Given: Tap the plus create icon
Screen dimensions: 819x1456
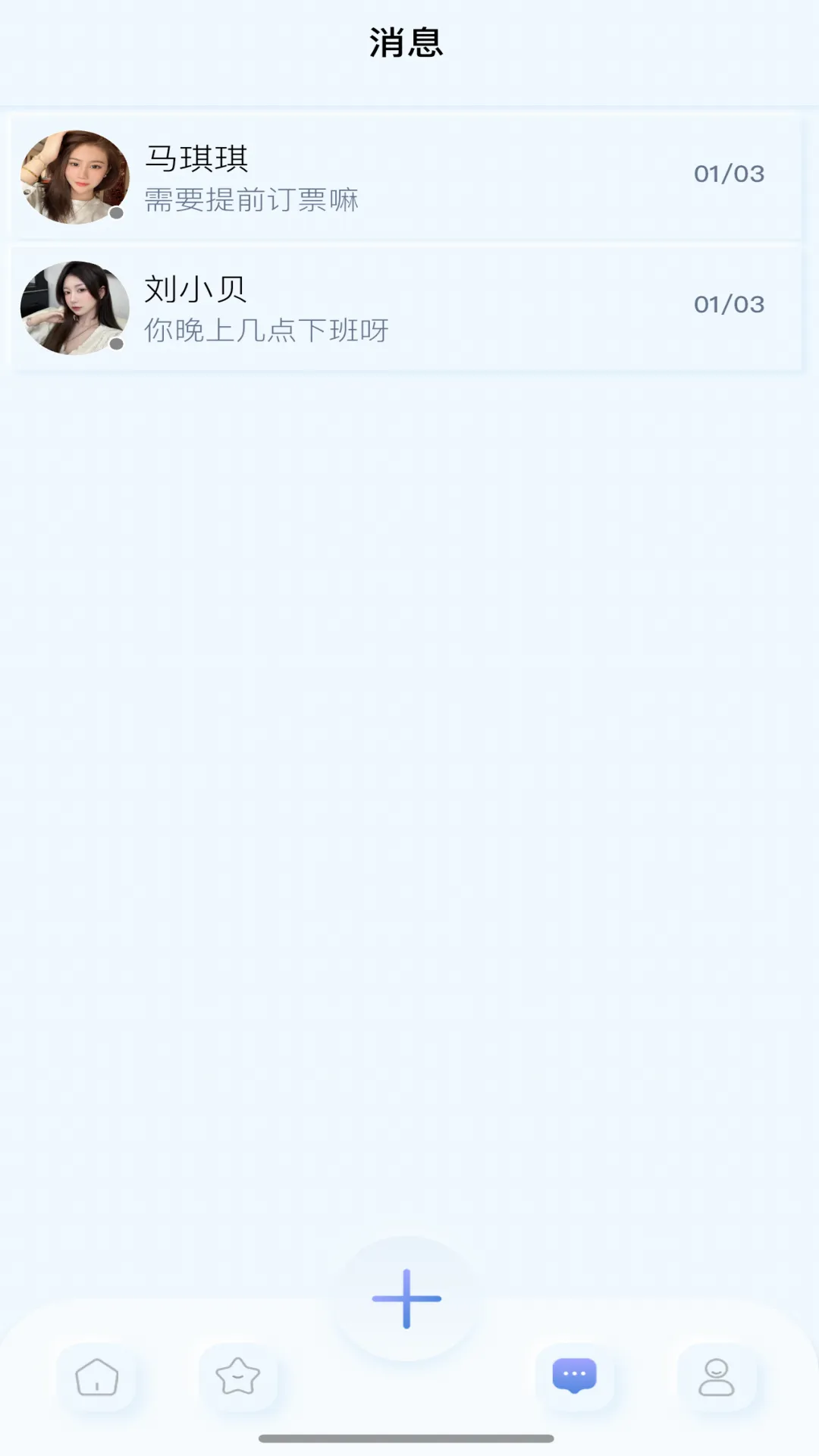Looking at the screenshot, I should [407, 1297].
